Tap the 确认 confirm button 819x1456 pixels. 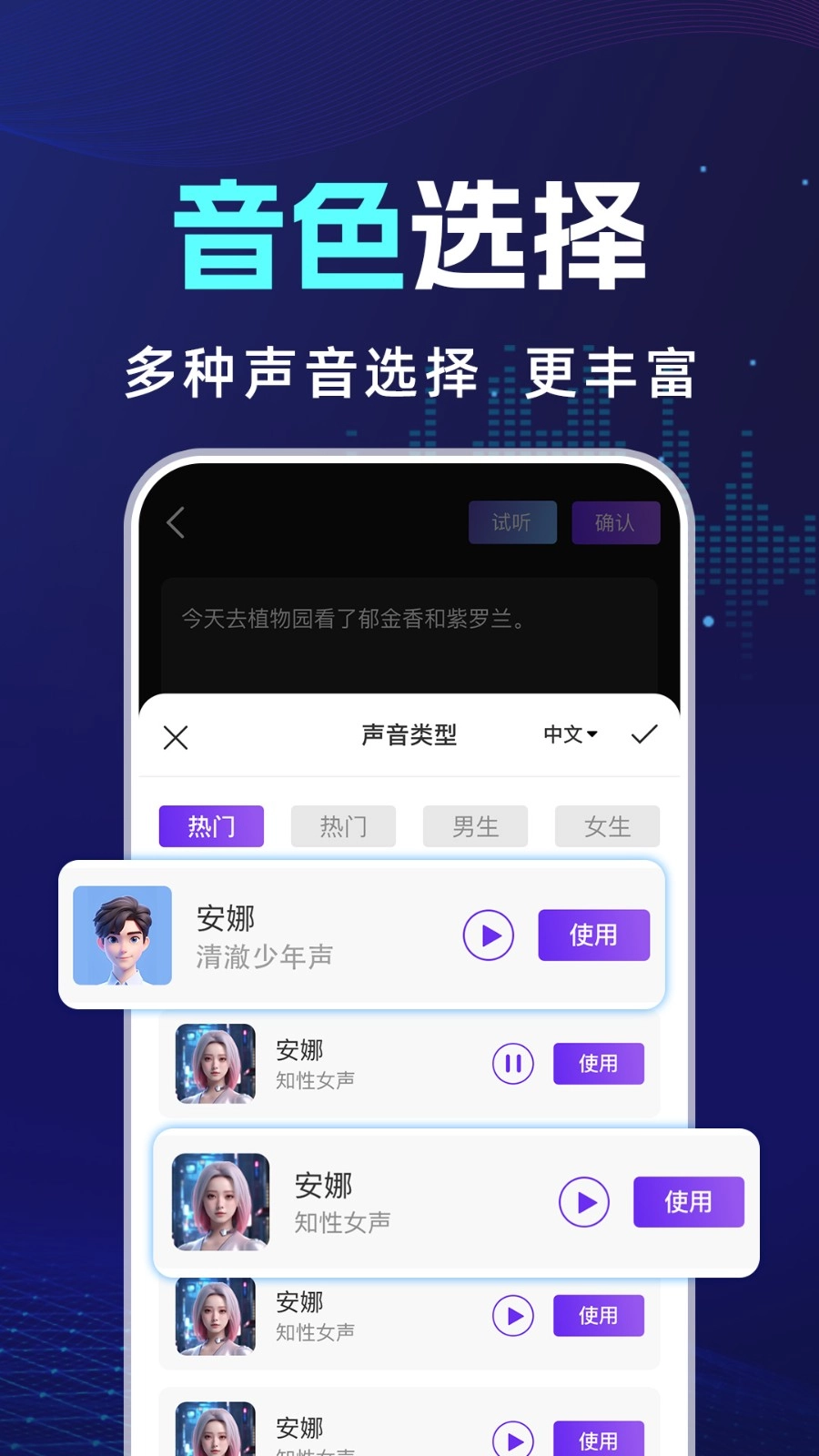tap(615, 522)
